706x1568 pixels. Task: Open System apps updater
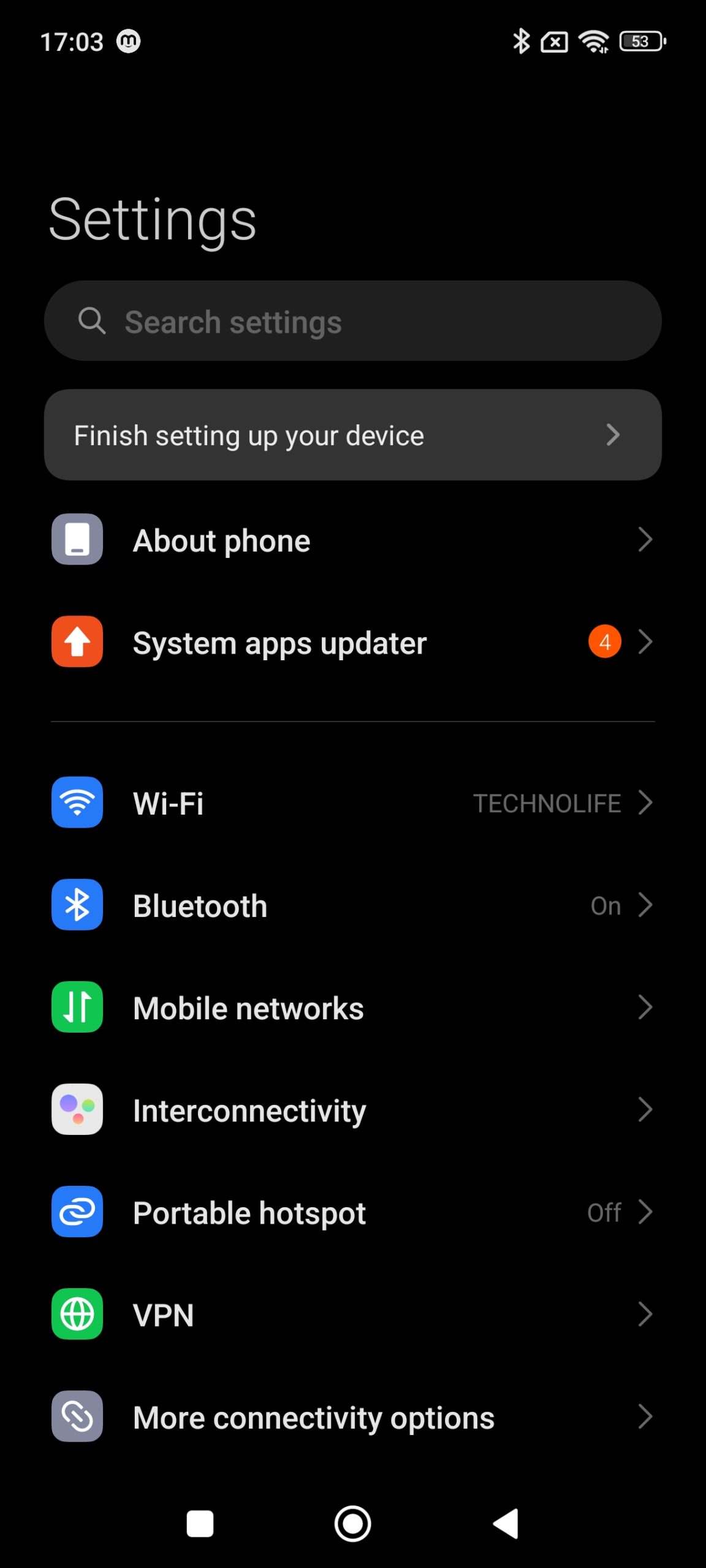tap(353, 643)
